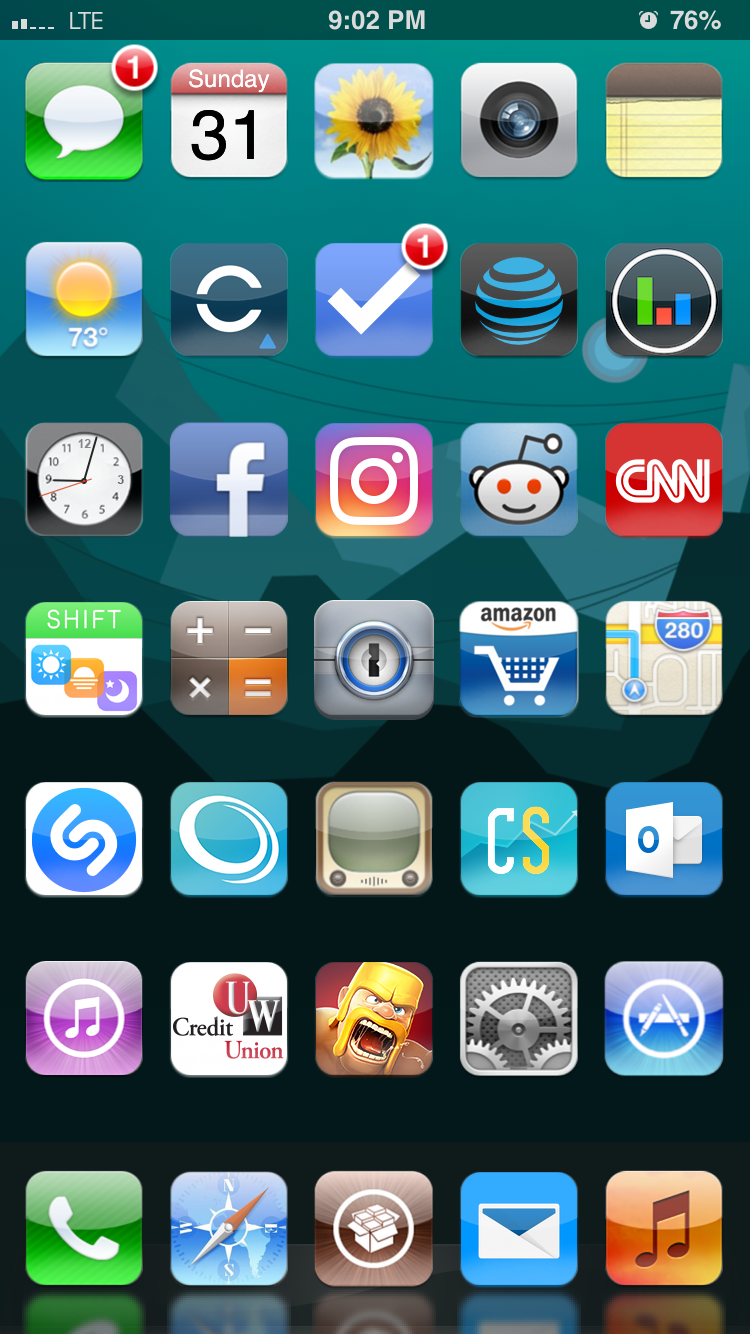Open the Weather app showing 73°
This screenshot has height=1334, width=750.
[x=84, y=300]
